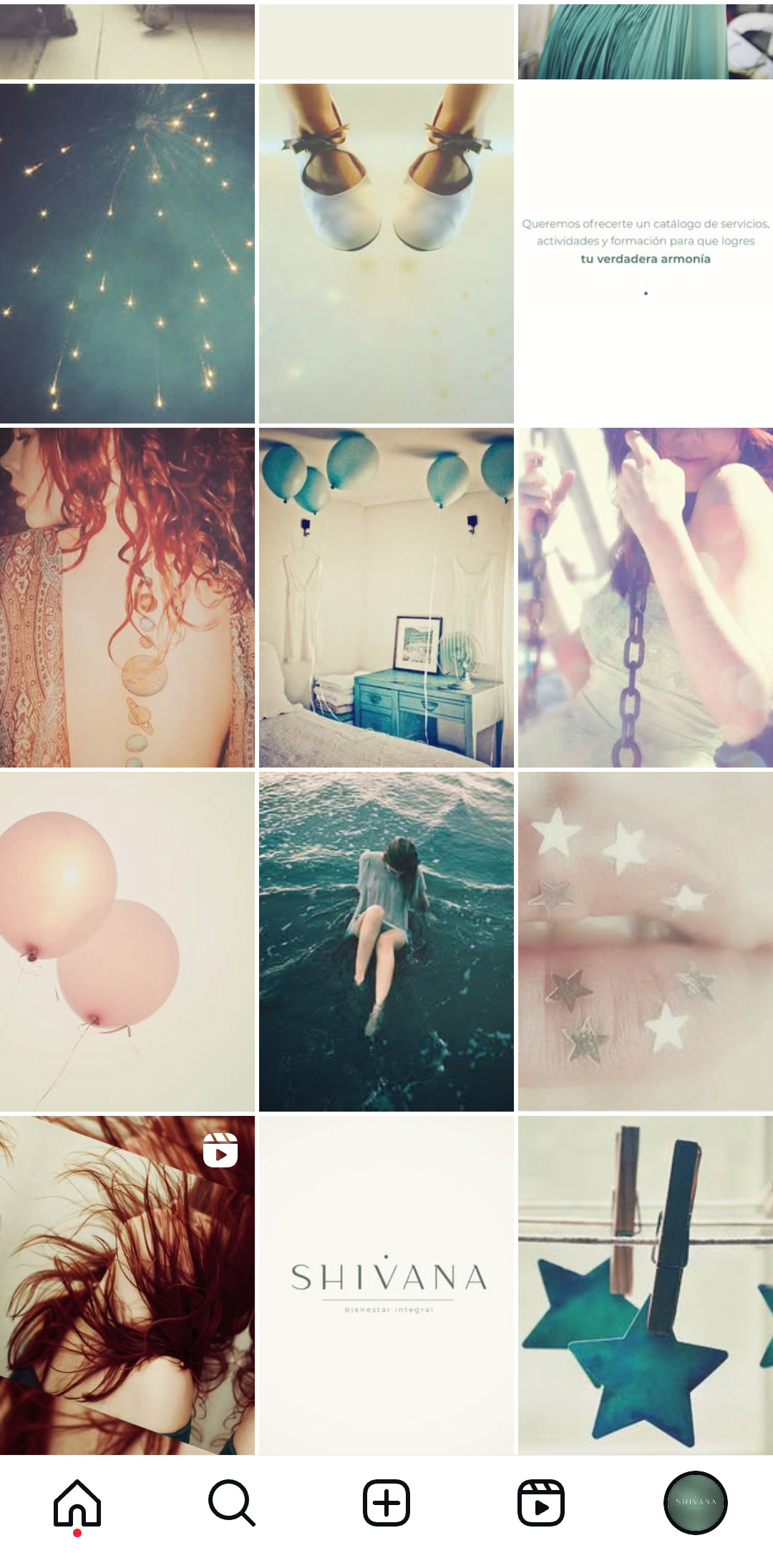This screenshot has height=1568, width=773.
Task: Open the fireworks sparkles post
Action: (x=127, y=254)
